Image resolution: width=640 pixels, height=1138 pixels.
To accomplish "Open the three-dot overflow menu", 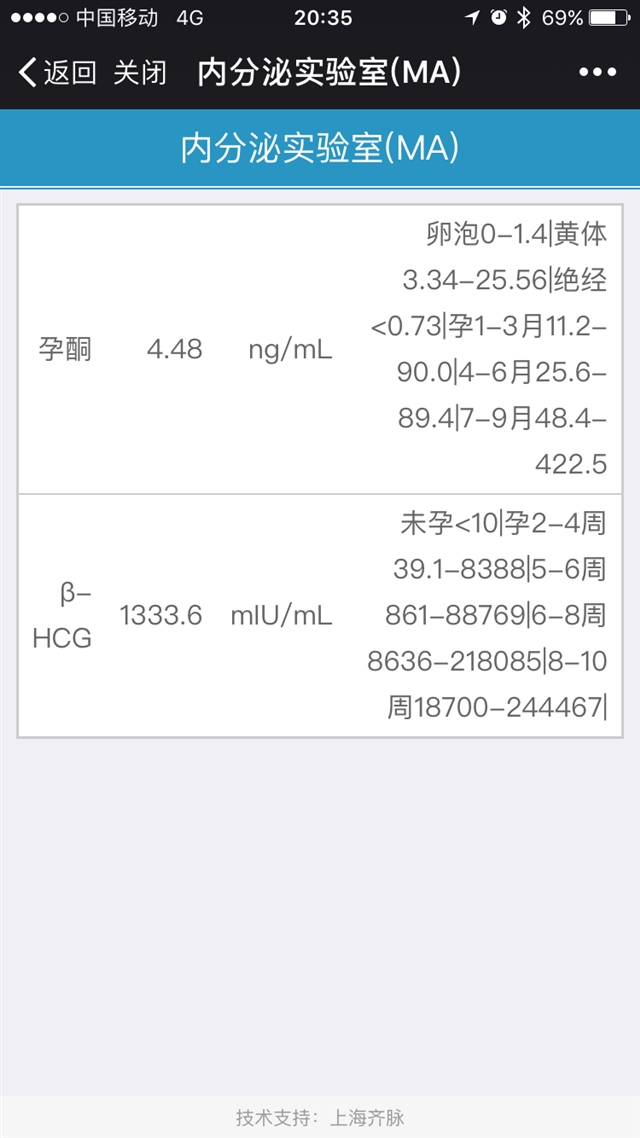I will (597, 73).
